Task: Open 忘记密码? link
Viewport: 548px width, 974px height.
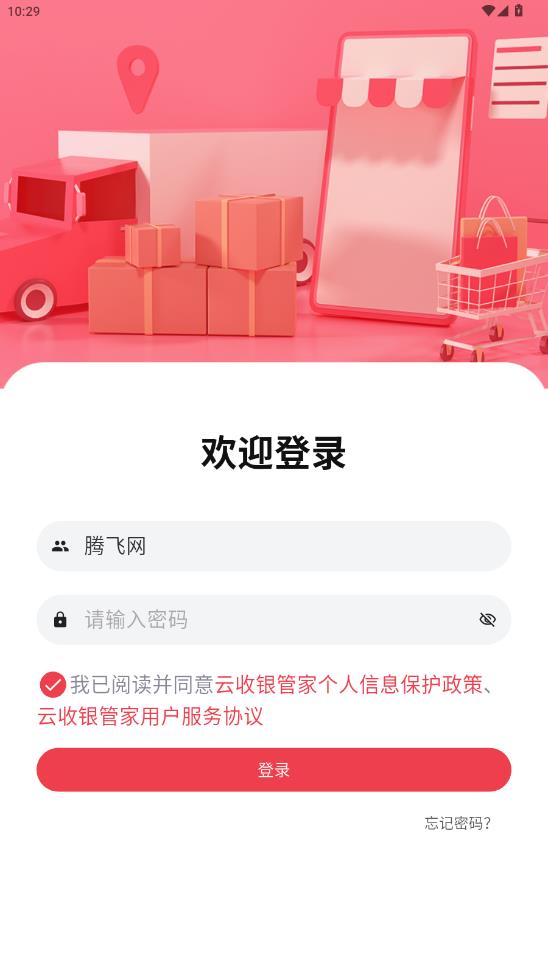Action: tap(458, 823)
